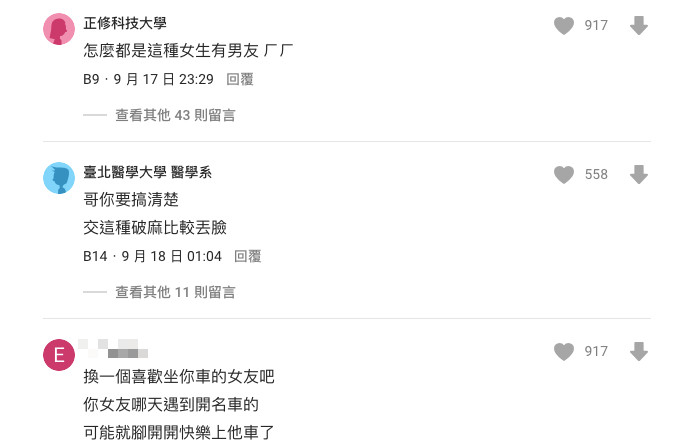Reply to the B14 comment
Image resolution: width=688 pixels, height=445 pixels.
[x=247, y=256]
